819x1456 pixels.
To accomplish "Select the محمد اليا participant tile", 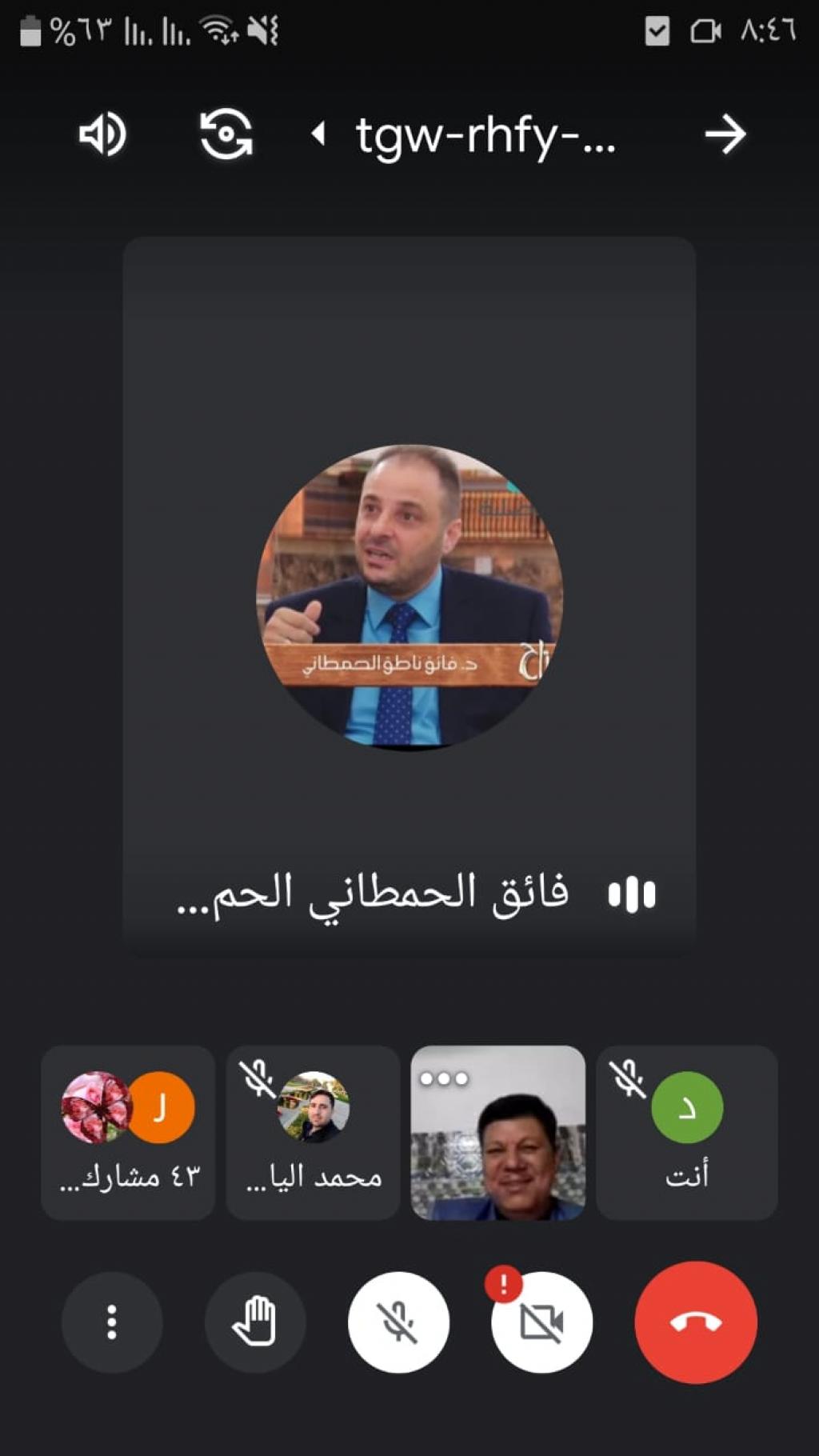I will [x=313, y=1132].
